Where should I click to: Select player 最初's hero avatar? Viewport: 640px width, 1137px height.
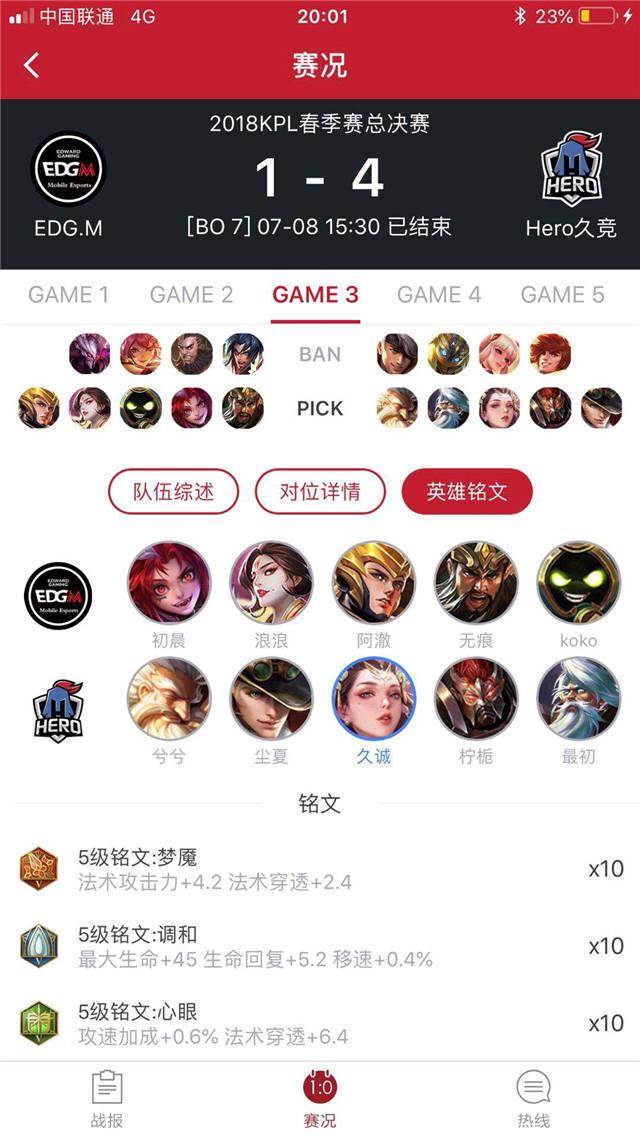(x=578, y=698)
